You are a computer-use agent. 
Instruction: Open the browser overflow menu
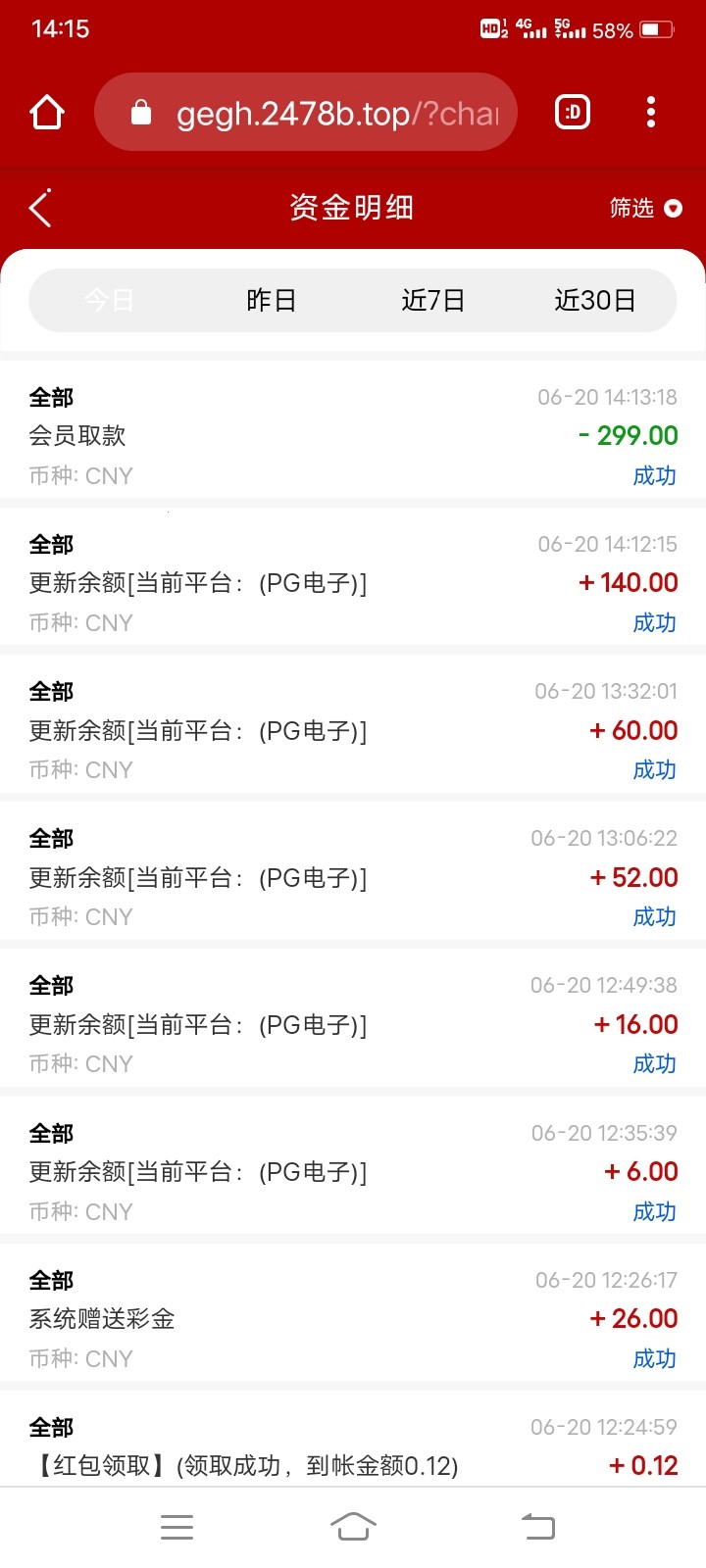click(651, 113)
